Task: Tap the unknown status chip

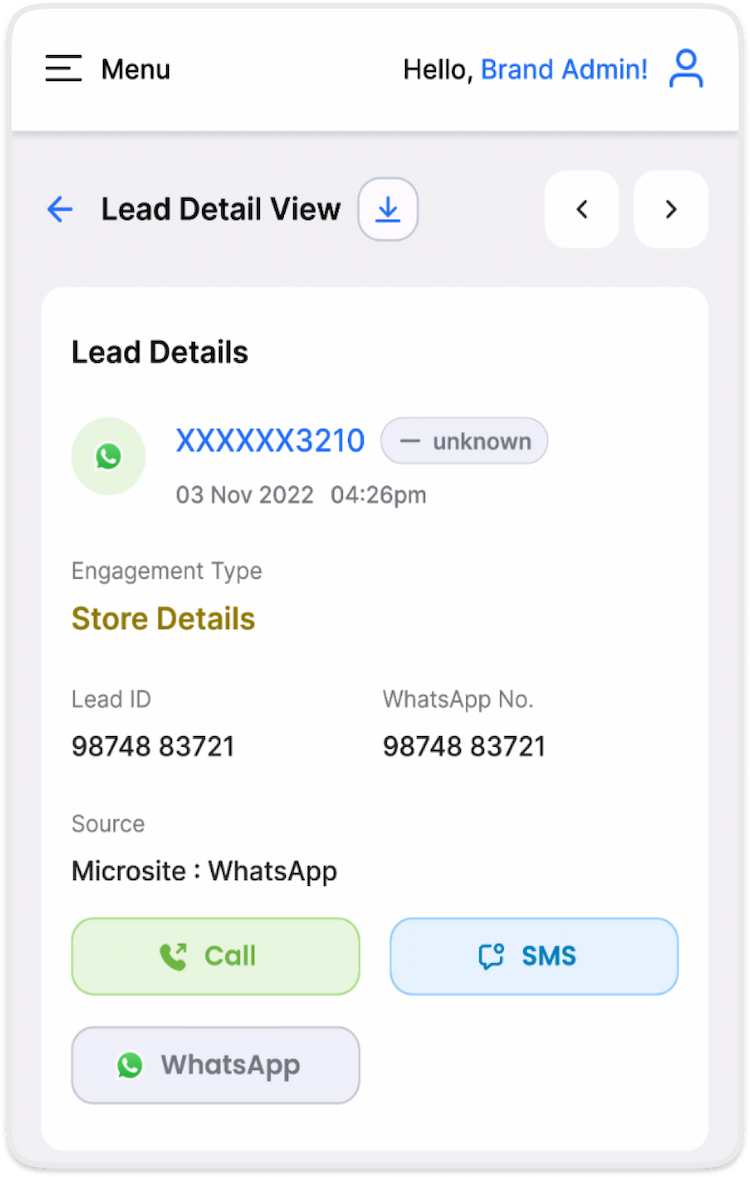Action: pyautogui.click(x=464, y=441)
